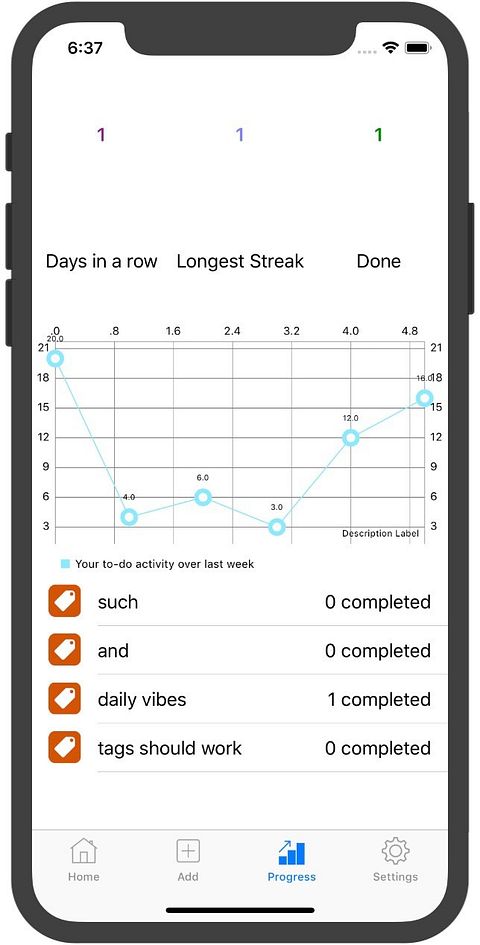The image size is (480, 945).
Task: Open the Add tab
Action: coord(188,859)
